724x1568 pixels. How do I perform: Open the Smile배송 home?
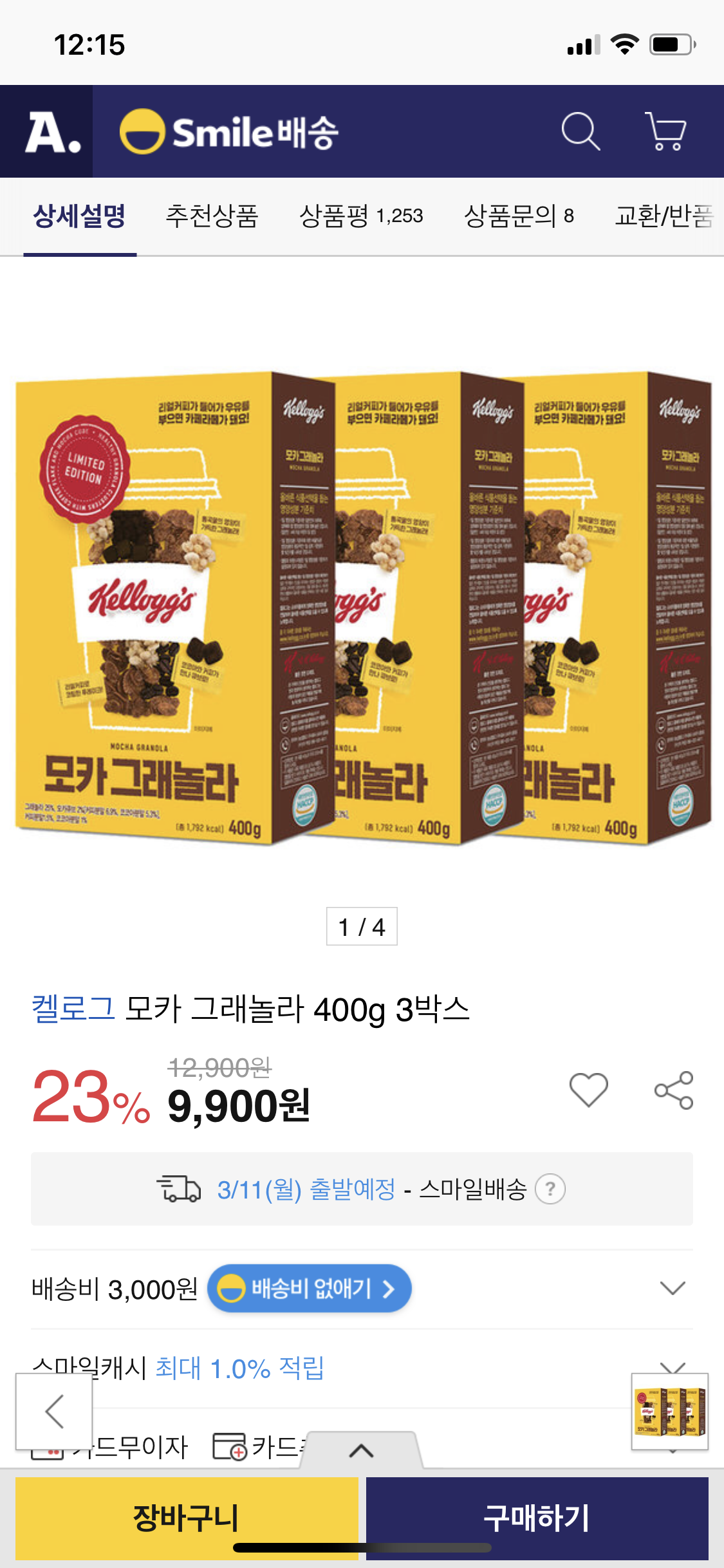point(229,131)
